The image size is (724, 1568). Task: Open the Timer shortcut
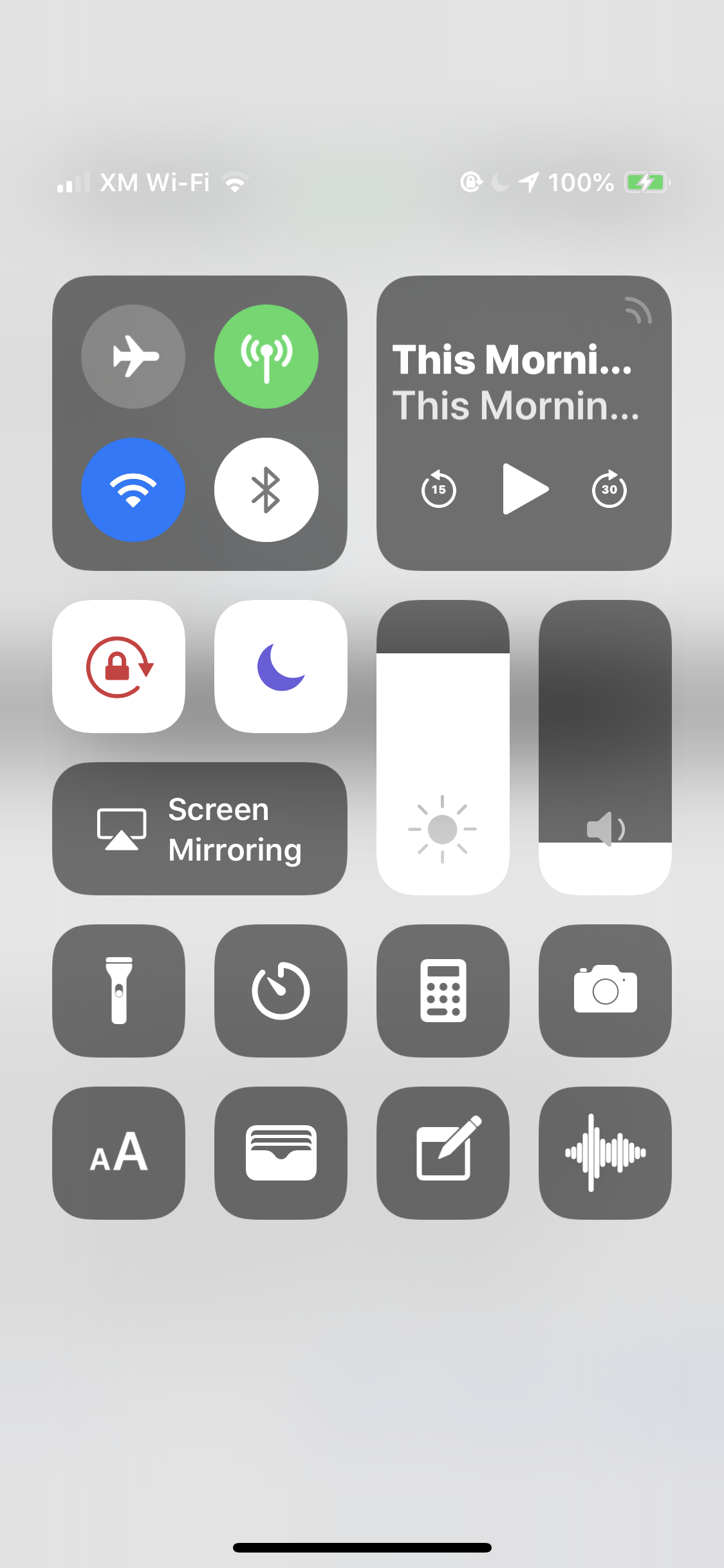(281, 991)
